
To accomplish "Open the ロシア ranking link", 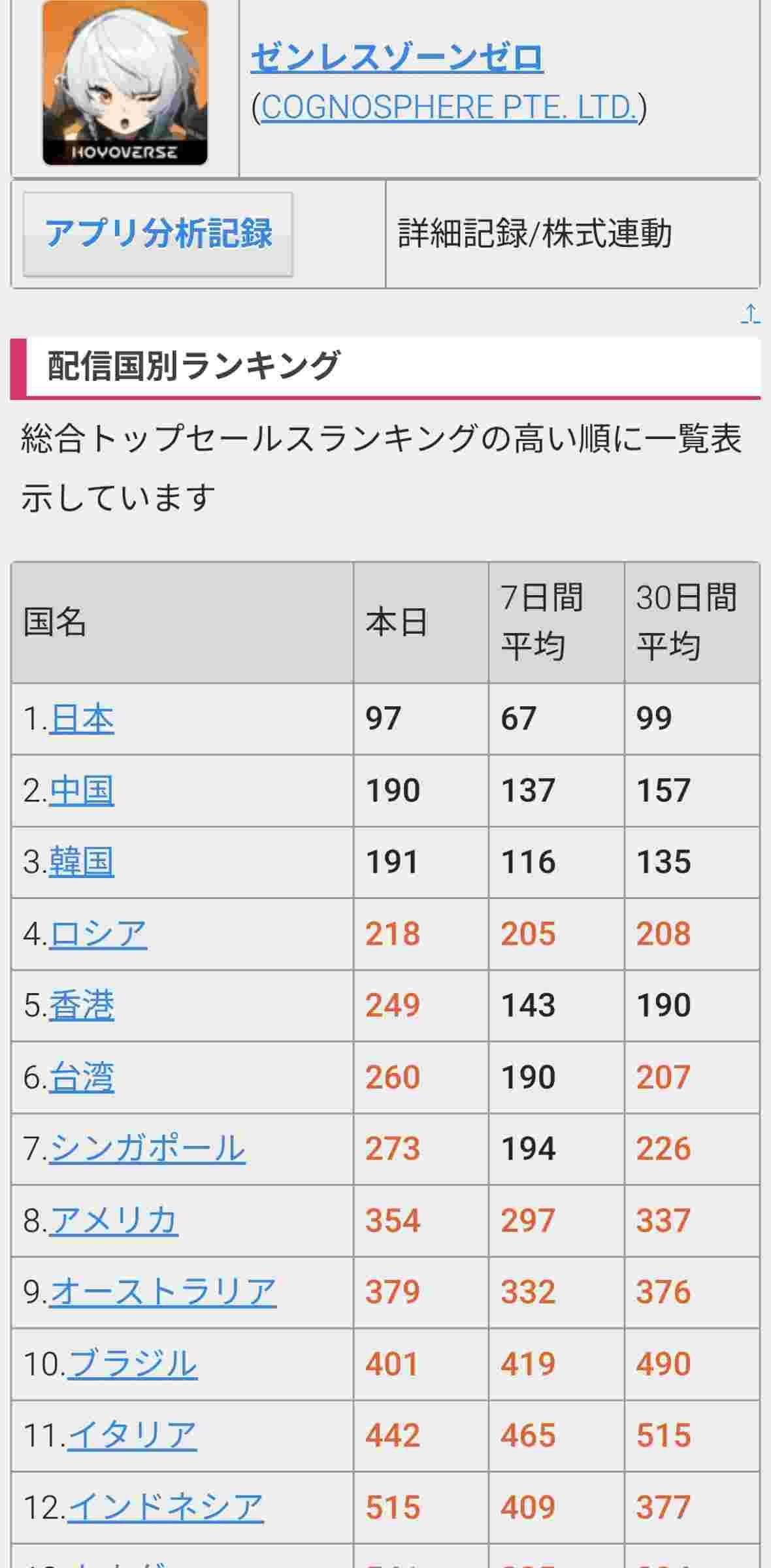I will coord(98,934).
